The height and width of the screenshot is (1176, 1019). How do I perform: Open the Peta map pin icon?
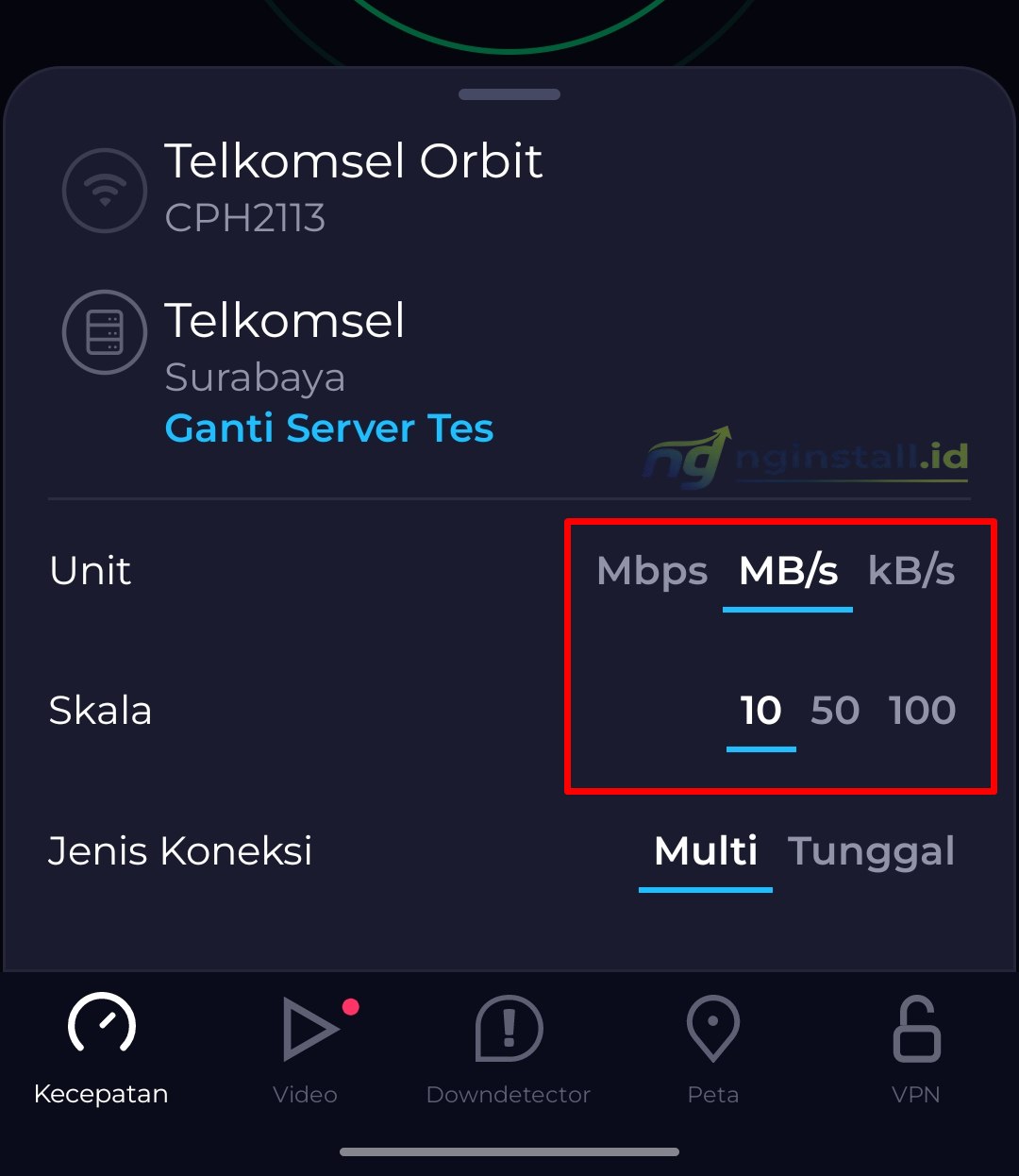click(x=712, y=1029)
